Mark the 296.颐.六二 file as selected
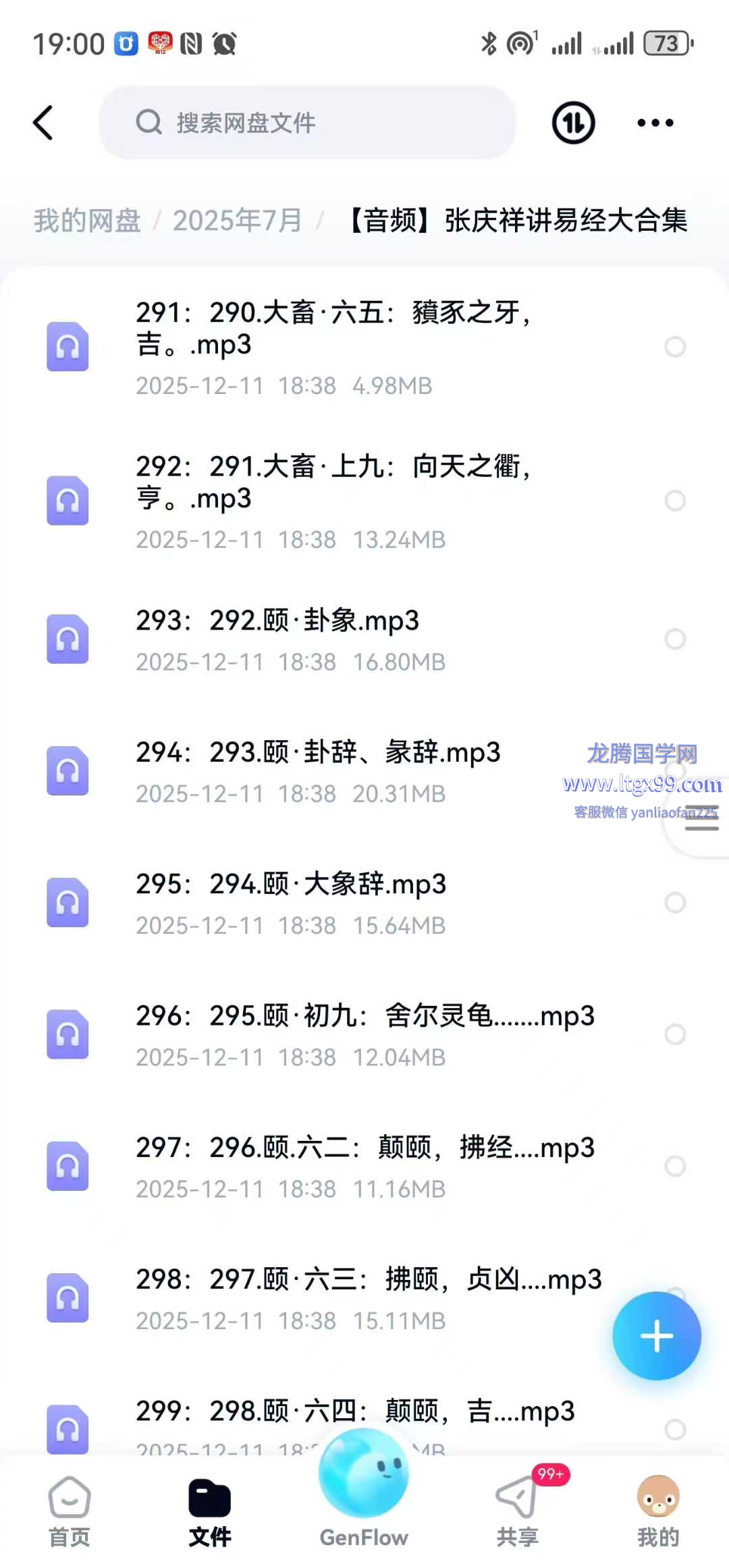 click(x=675, y=1166)
